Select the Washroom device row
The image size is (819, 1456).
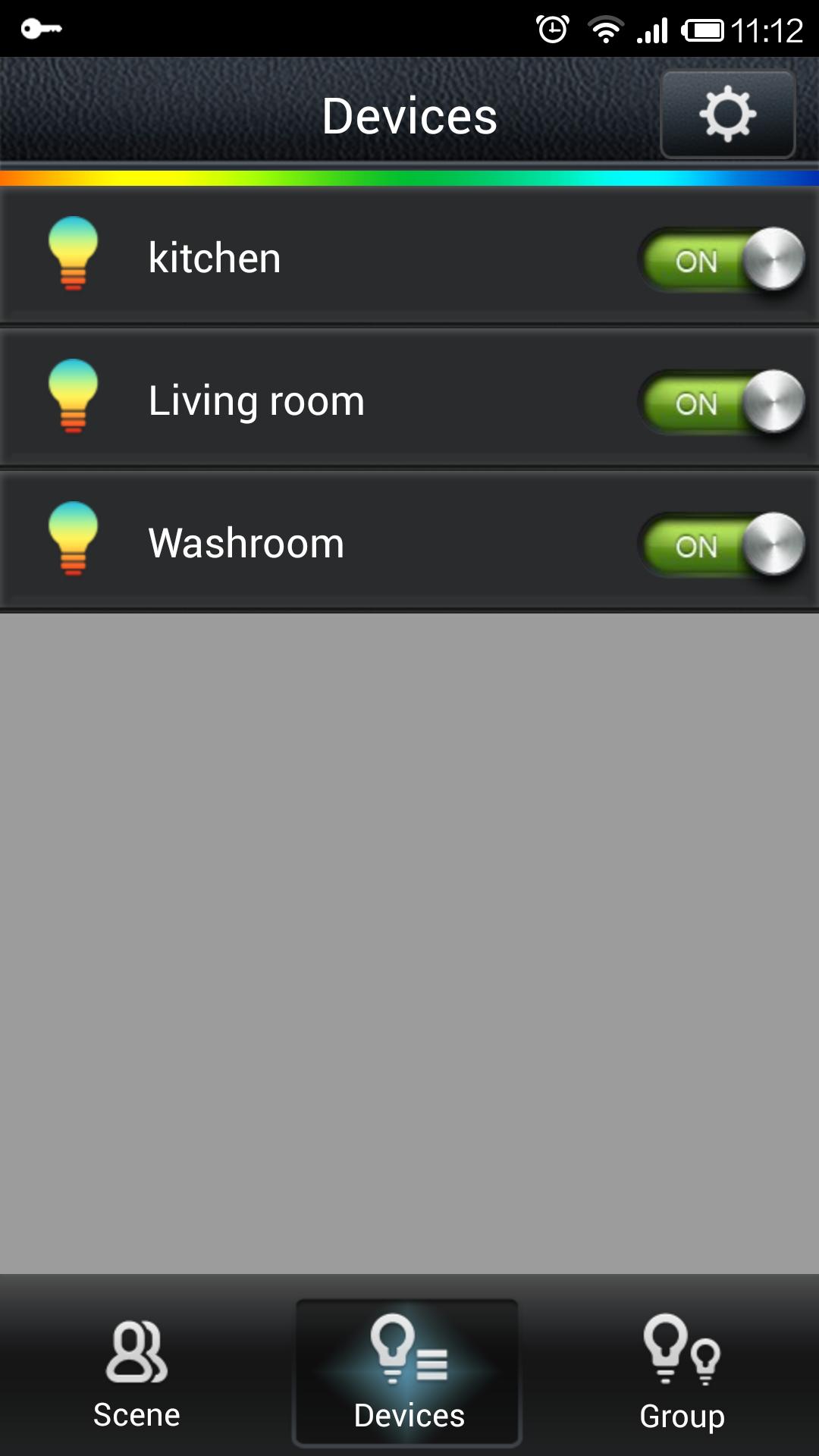[x=303, y=543]
